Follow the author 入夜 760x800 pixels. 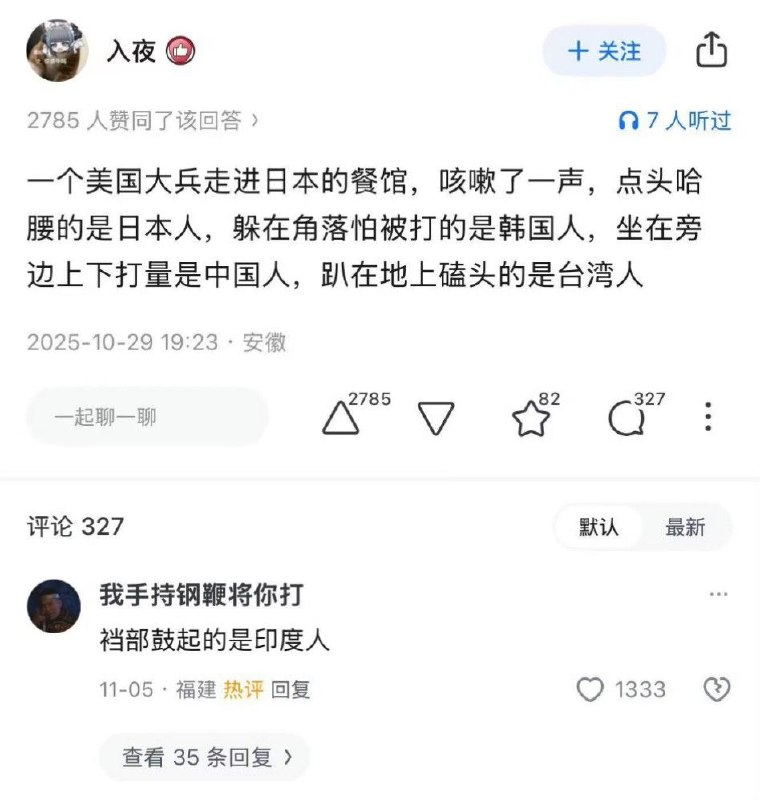[604, 51]
